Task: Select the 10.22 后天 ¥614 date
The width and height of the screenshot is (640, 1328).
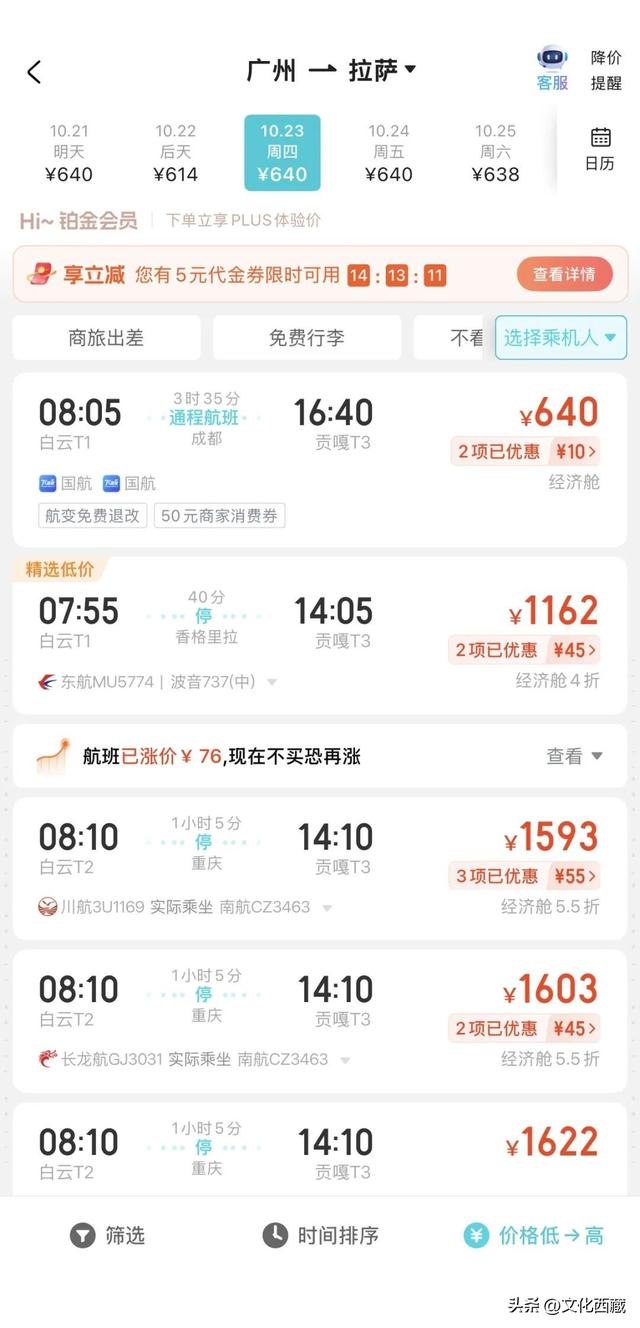Action: click(x=175, y=153)
